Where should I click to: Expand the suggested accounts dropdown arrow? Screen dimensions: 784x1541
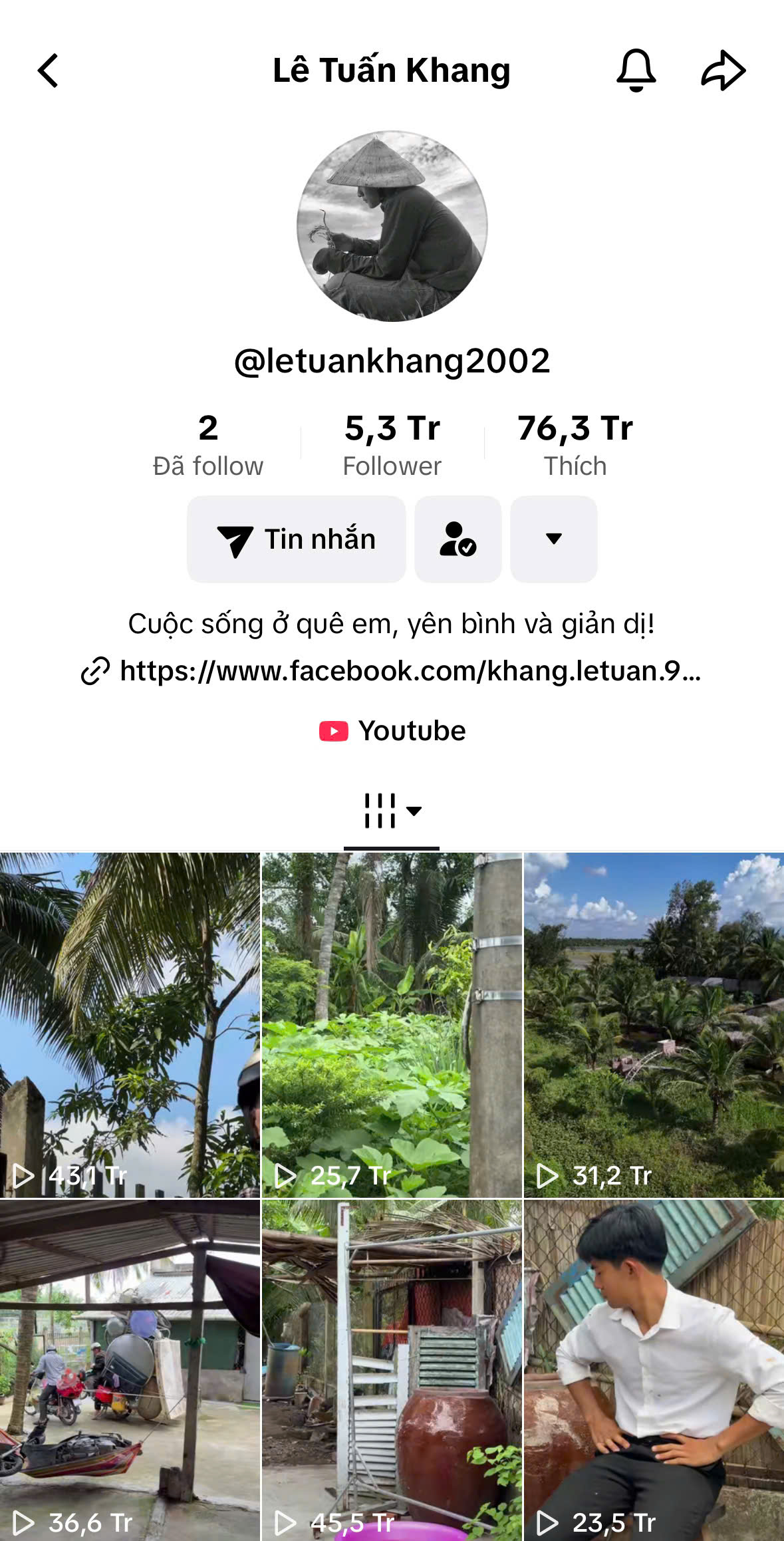[x=553, y=539]
